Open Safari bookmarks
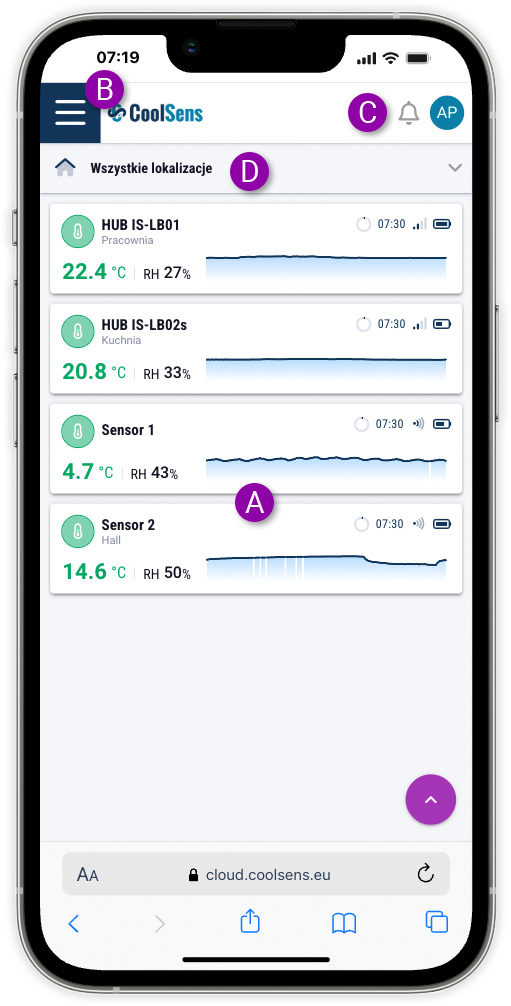The image size is (511, 1006). click(344, 924)
